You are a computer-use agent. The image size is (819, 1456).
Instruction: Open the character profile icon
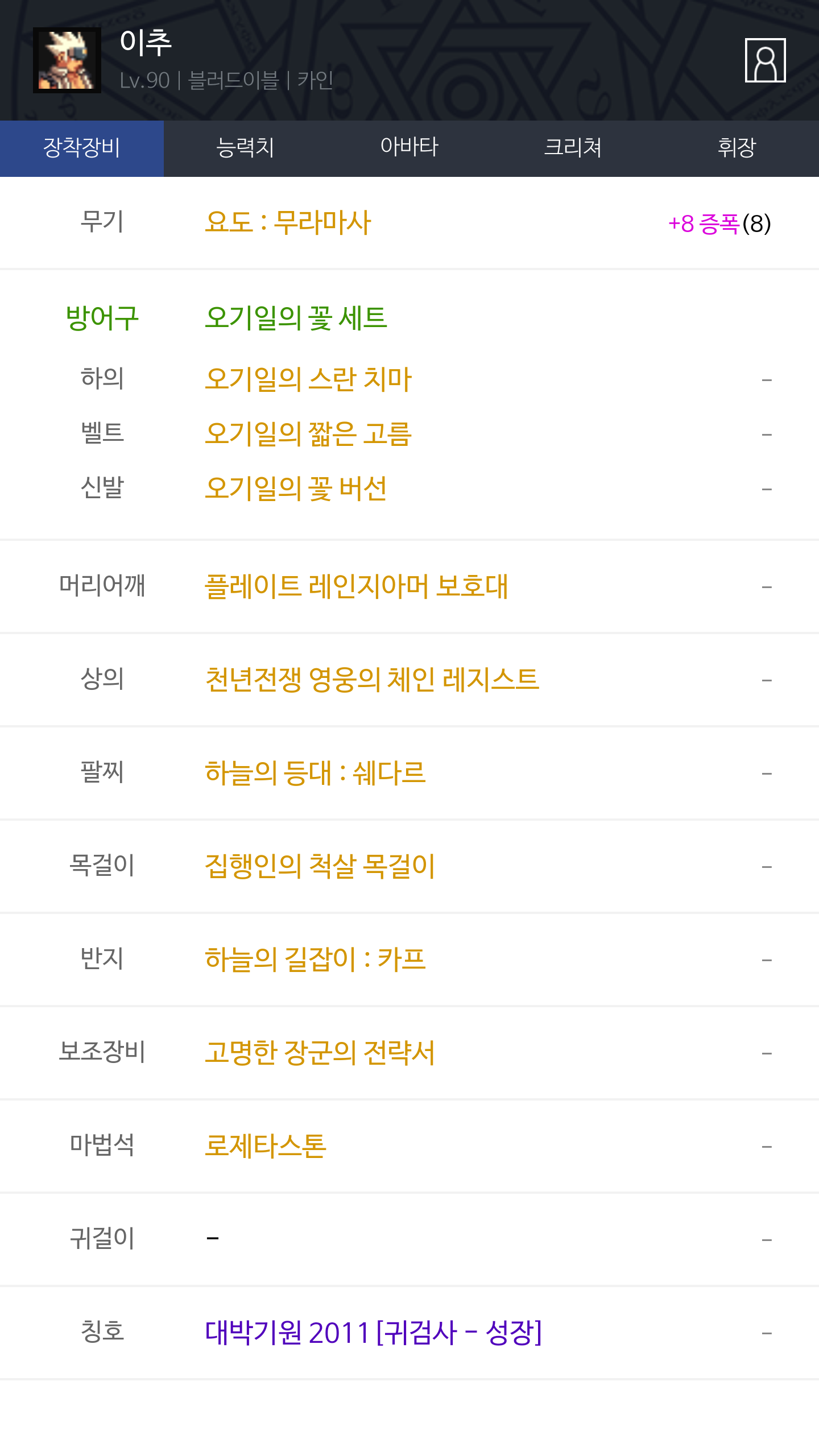tap(765, 60)
